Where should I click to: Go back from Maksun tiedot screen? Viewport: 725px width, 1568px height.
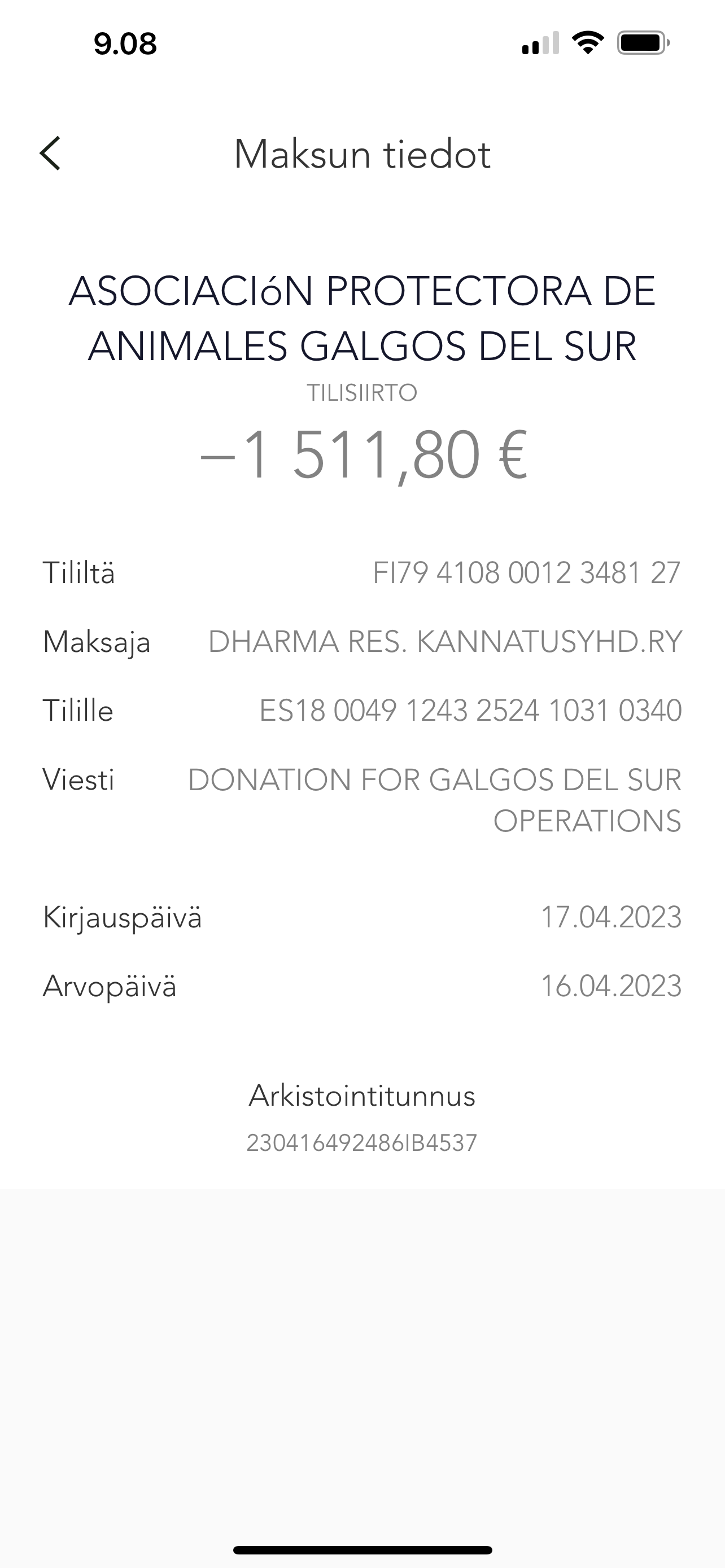50,154
